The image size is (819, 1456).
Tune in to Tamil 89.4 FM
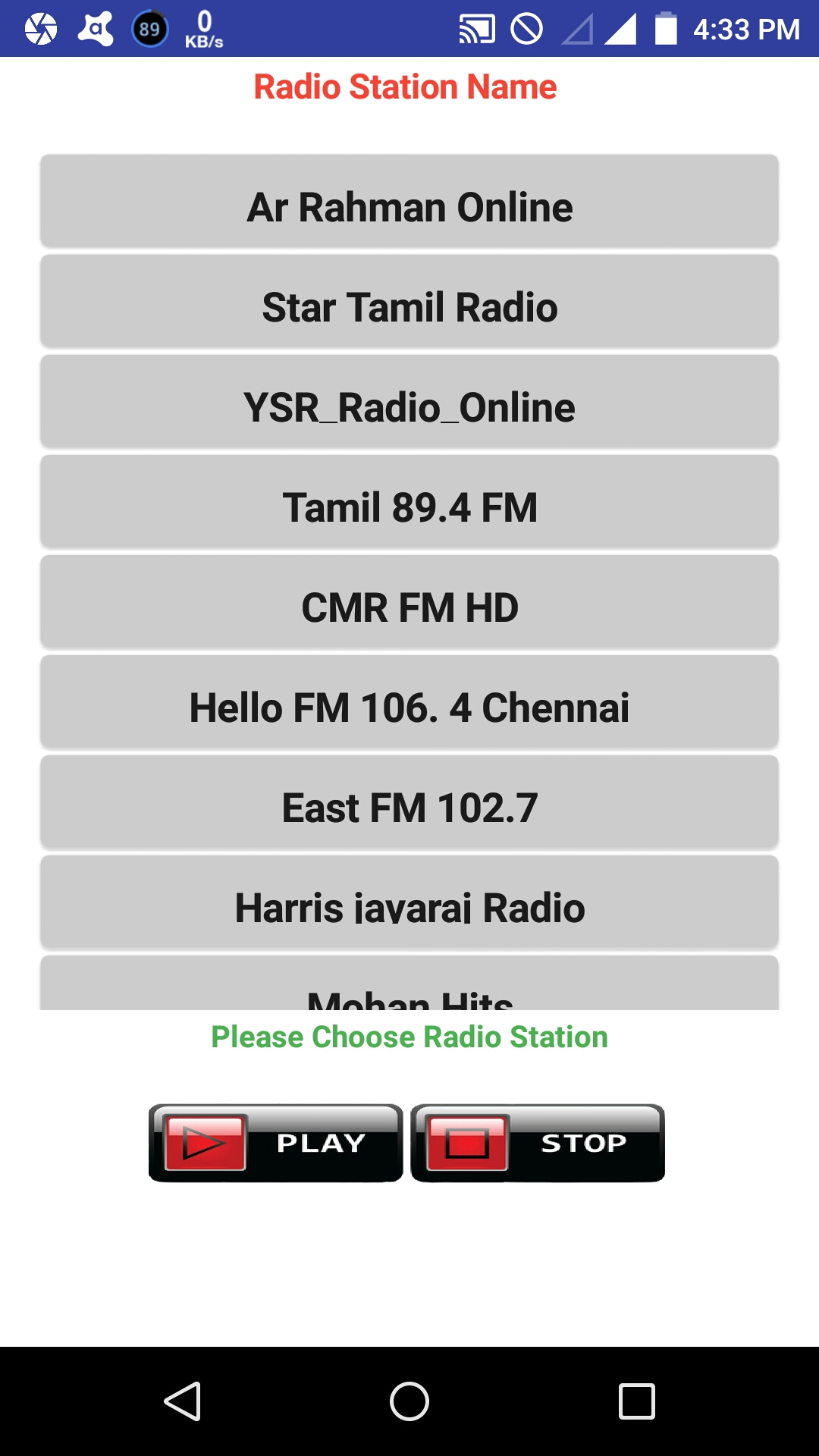pyautogui.click(x=409, y=502)
